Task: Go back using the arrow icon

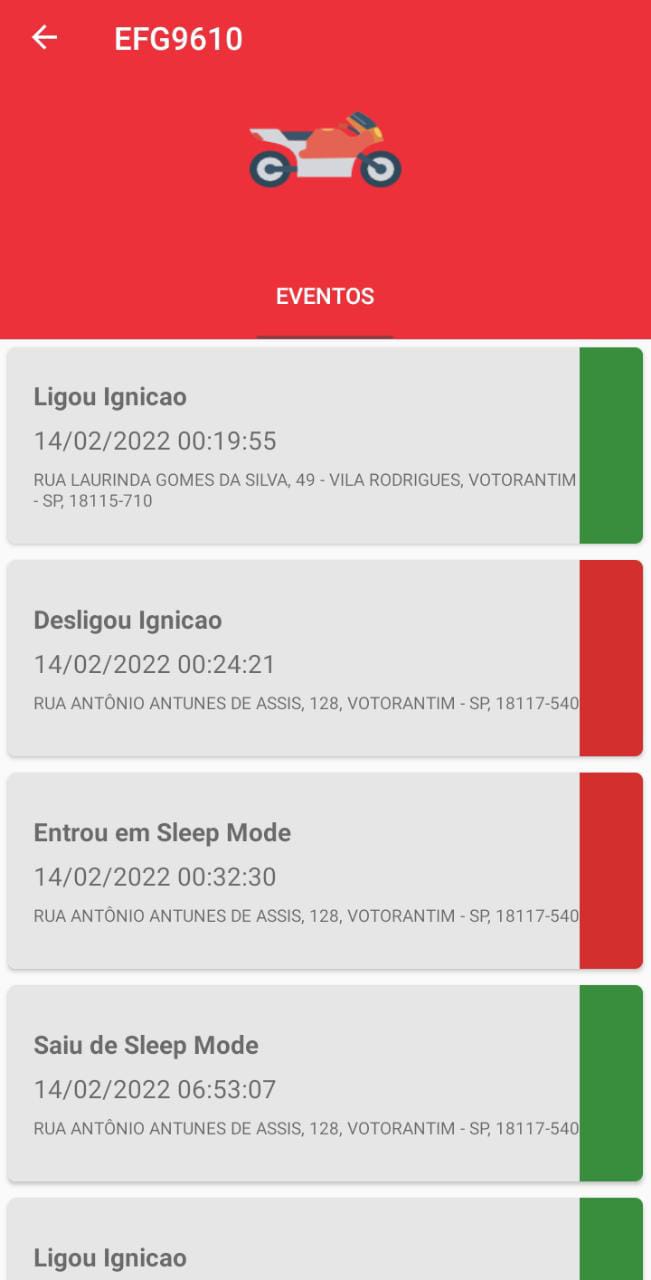Action: point(45,38)
